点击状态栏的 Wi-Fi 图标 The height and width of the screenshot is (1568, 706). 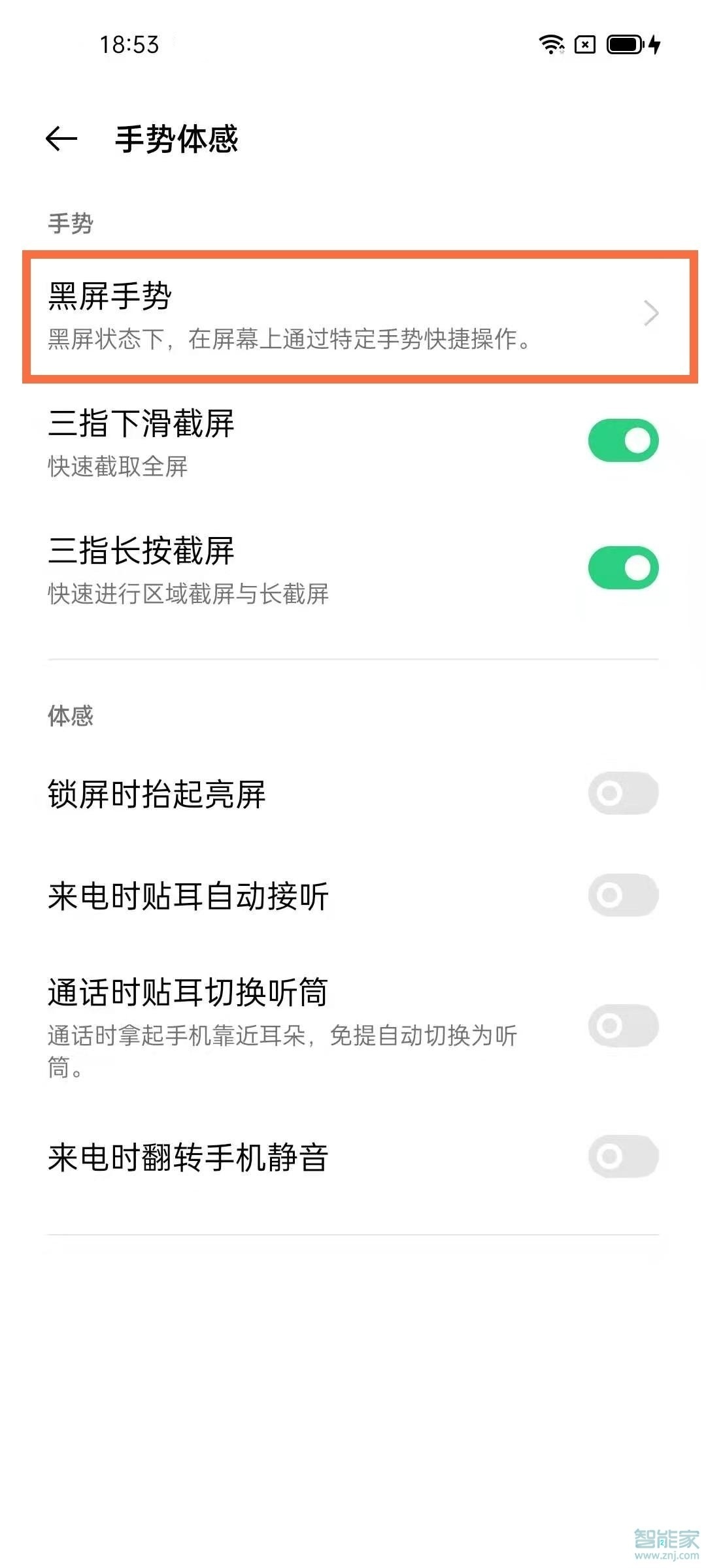coord(552,44)
